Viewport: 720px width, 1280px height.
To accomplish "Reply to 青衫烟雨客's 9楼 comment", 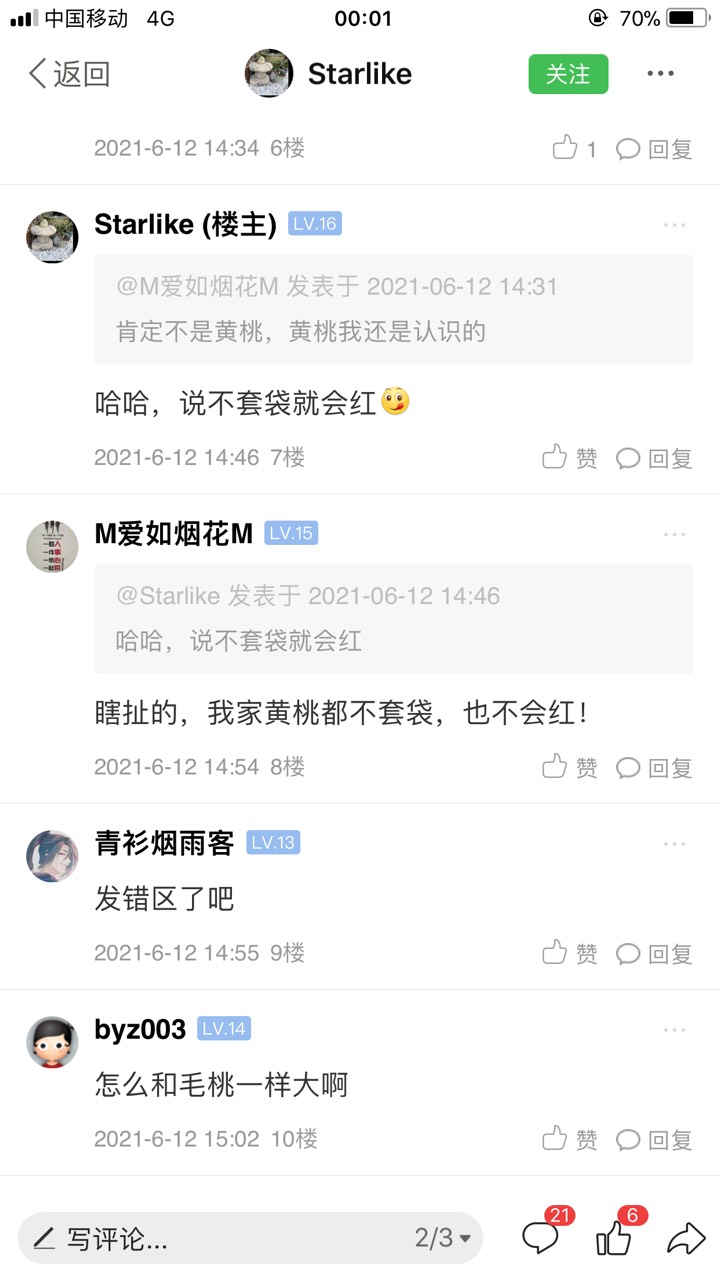I will [654, 953].
